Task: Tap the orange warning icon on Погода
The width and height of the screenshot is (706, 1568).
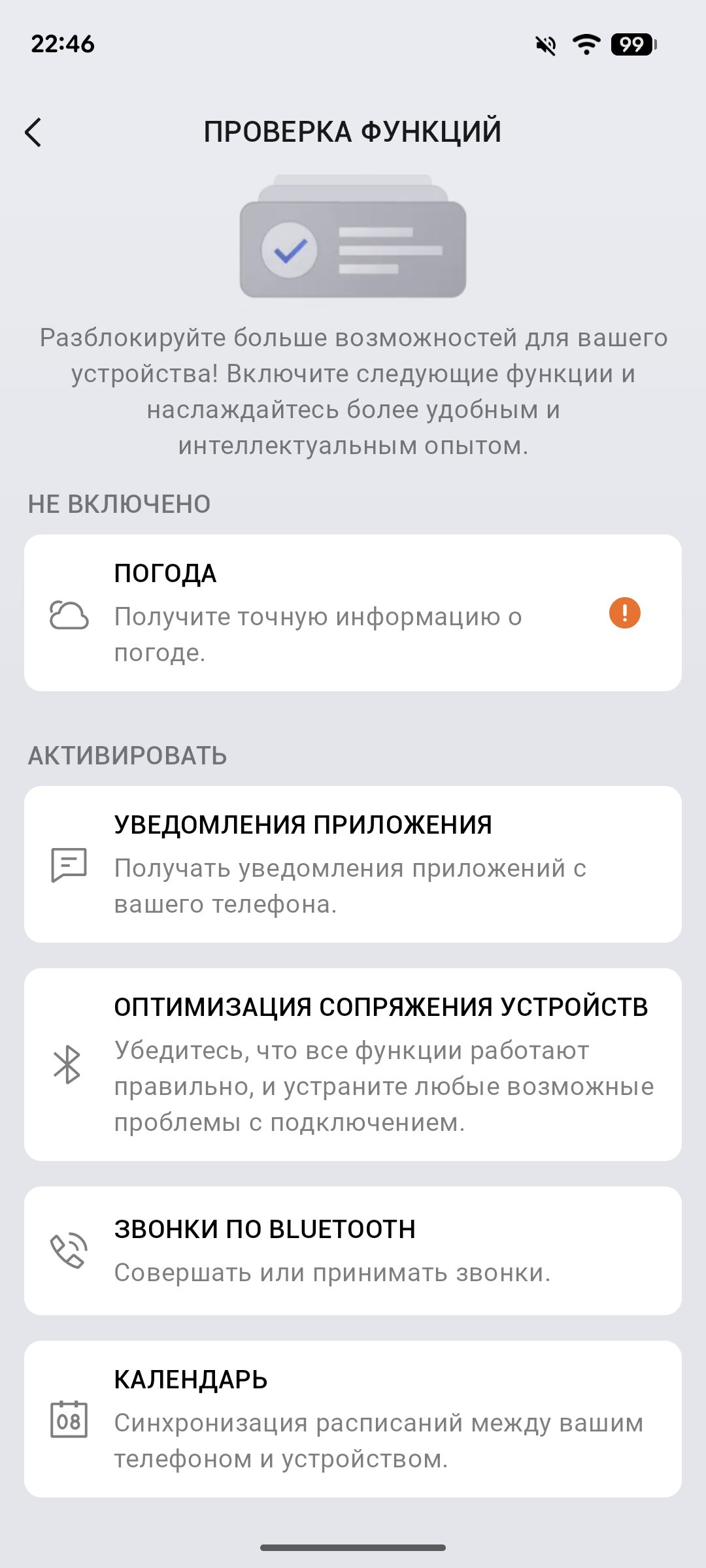Action: point(624,613)
